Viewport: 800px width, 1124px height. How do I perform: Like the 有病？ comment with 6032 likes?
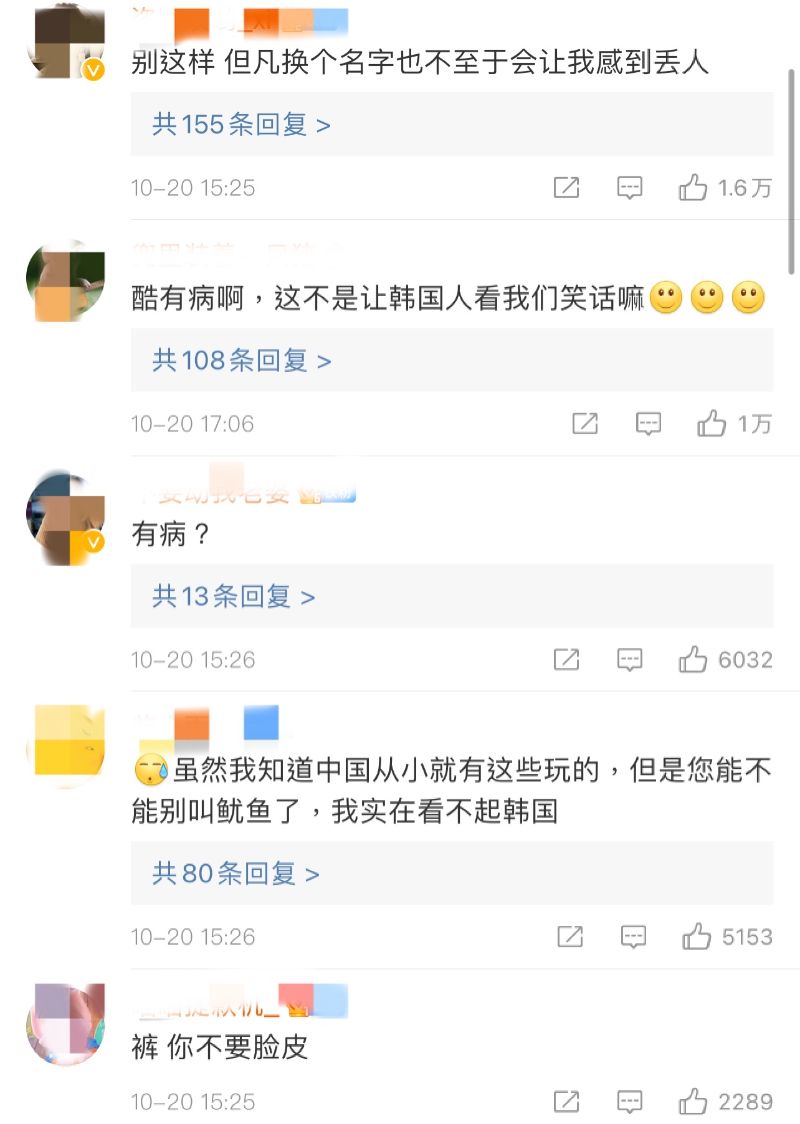(x=693, y=660)
